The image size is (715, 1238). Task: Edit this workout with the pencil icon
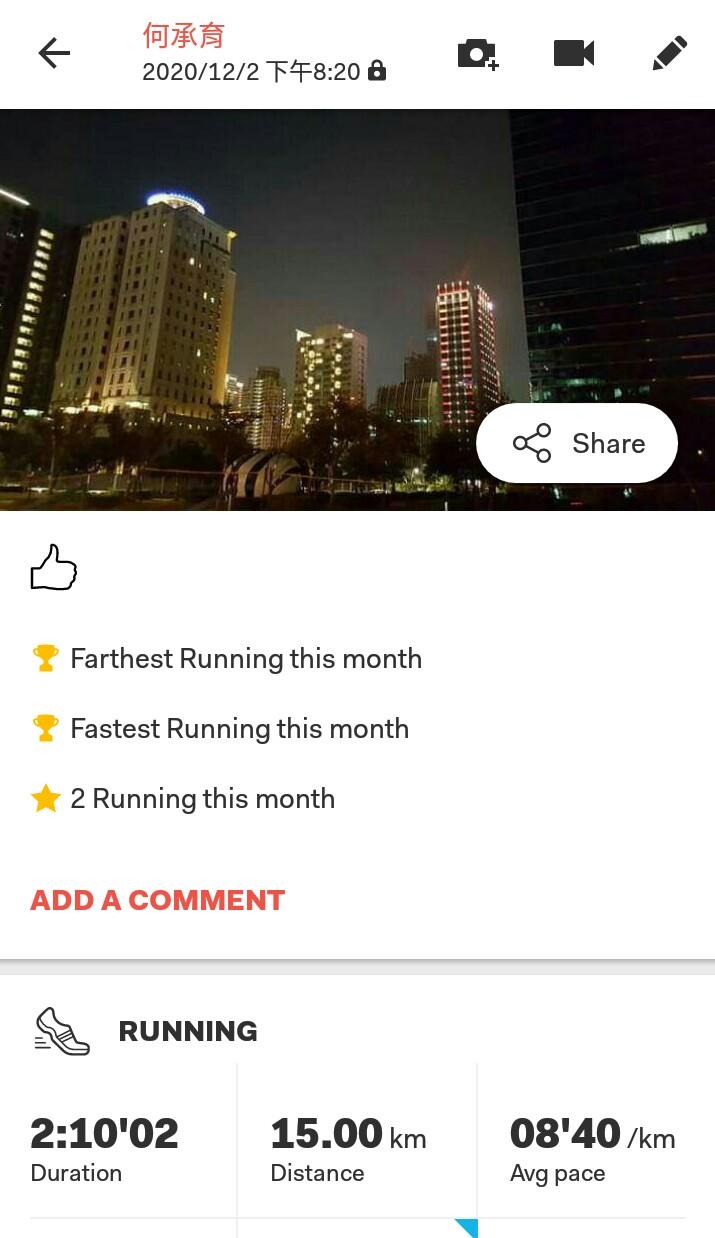pos(669,53)
